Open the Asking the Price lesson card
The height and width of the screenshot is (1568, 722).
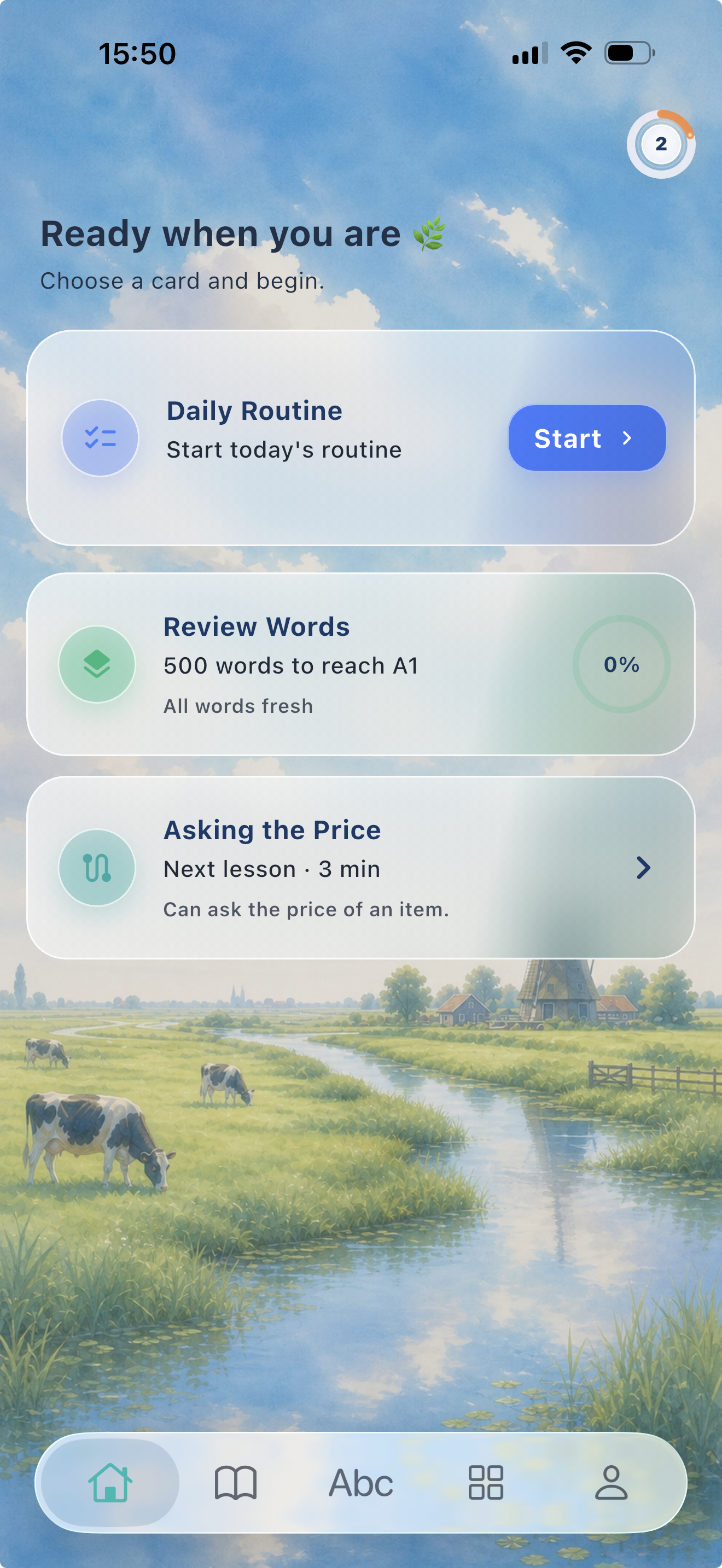(x=361, y=868)
